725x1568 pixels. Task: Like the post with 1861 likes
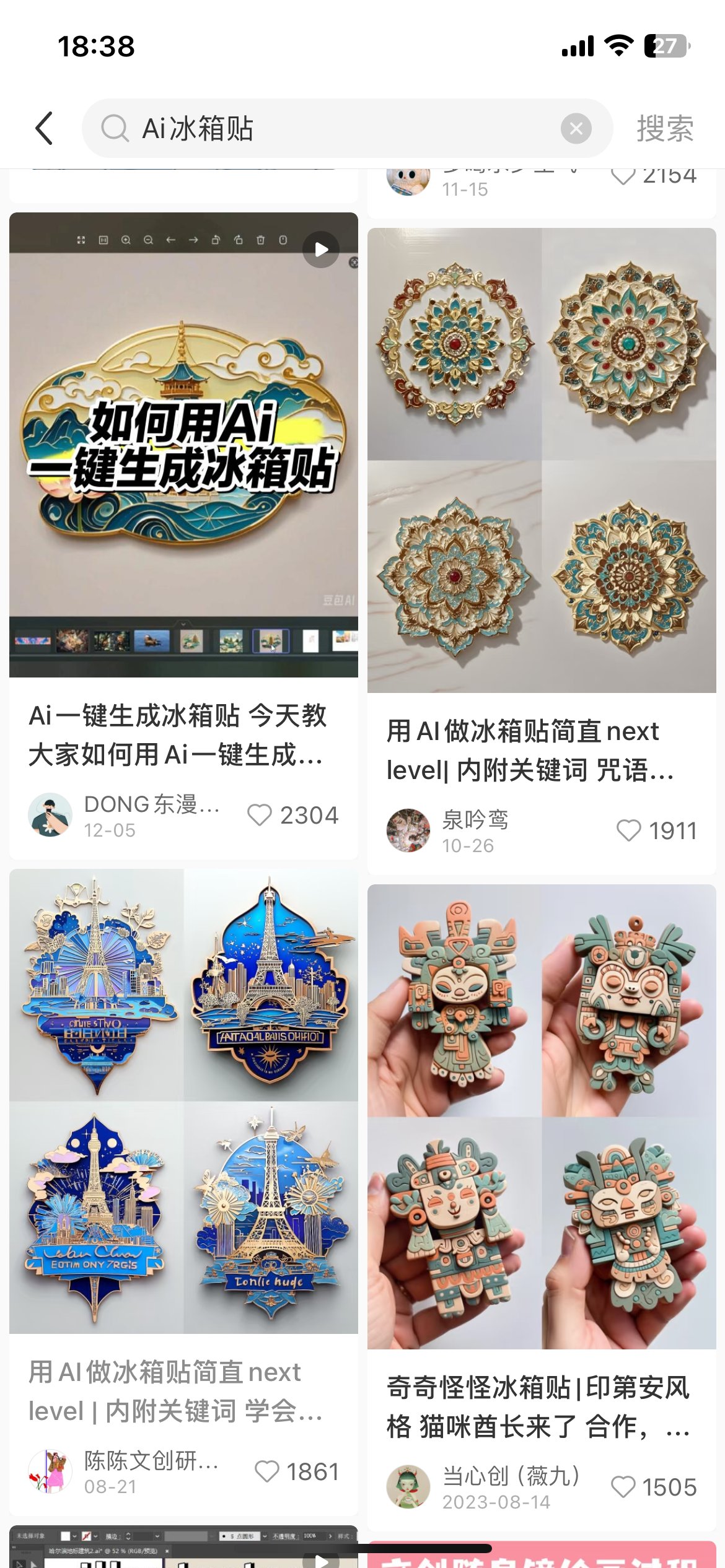pos(267,1471)
